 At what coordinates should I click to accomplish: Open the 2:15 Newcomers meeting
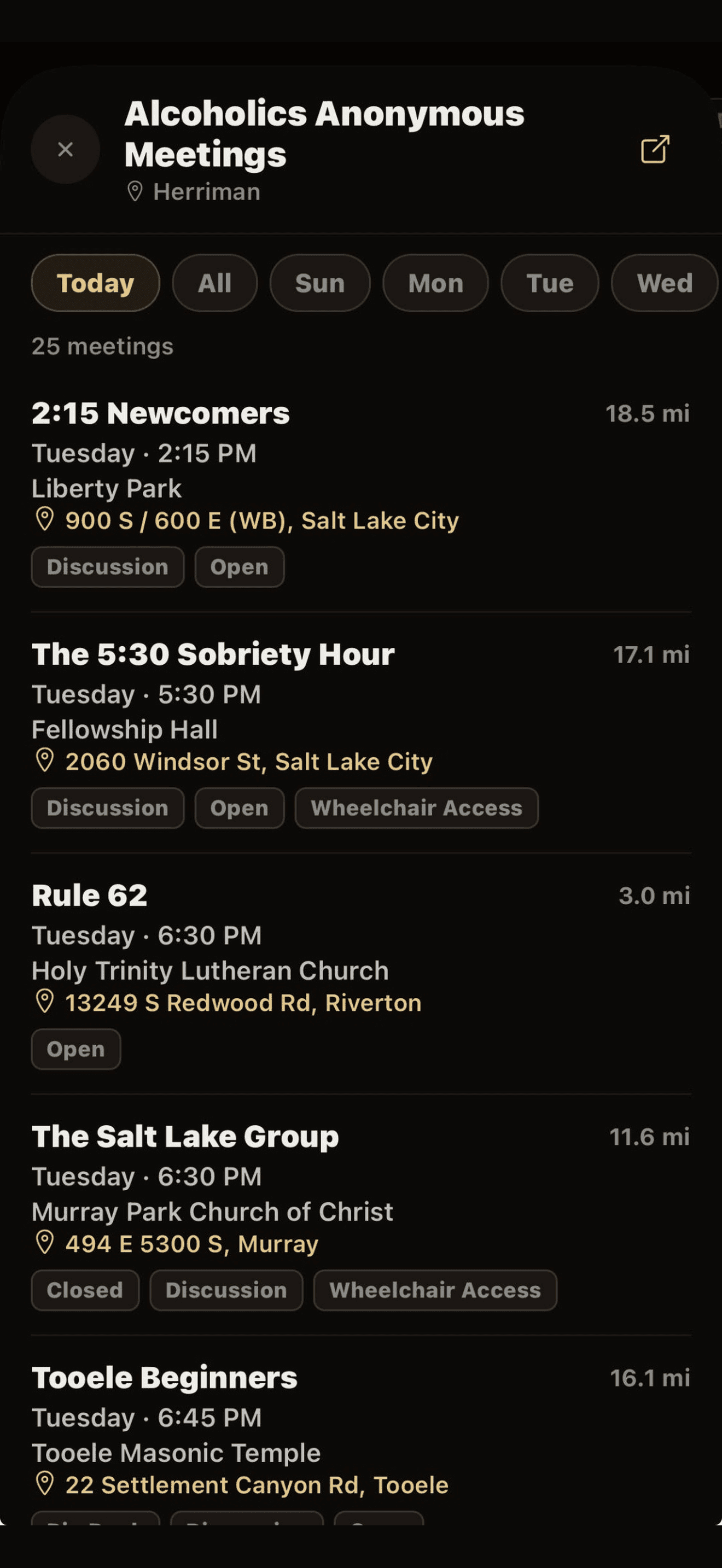(x=161, y=413)
